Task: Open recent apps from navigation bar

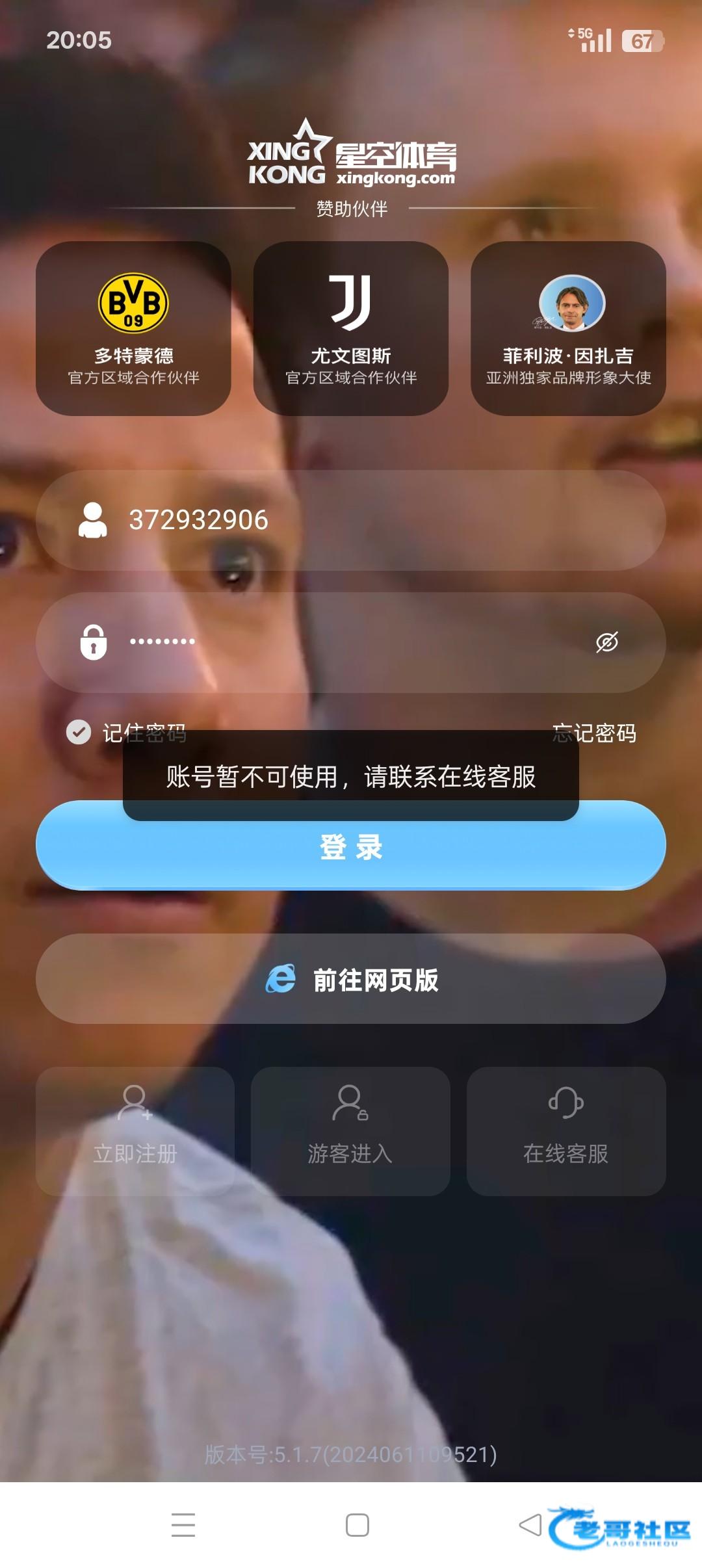Action: (x=183, y=1524)
